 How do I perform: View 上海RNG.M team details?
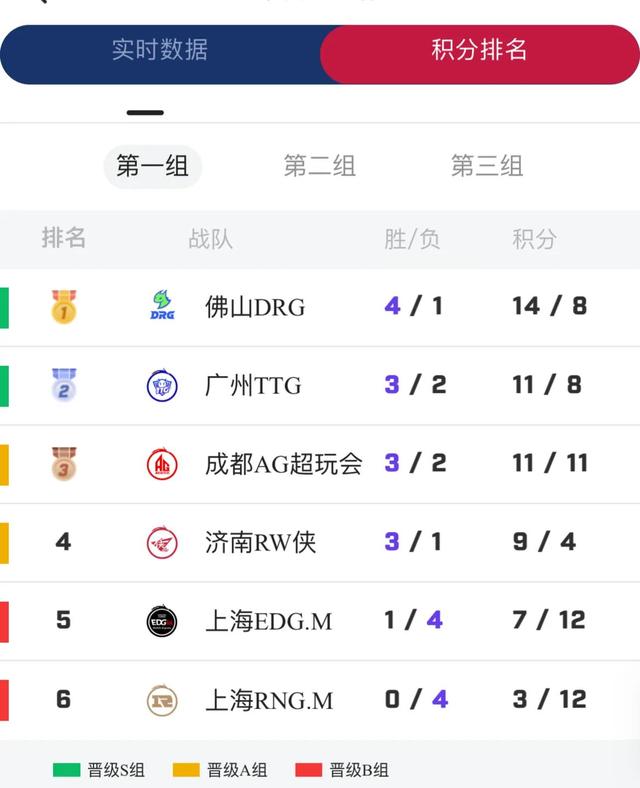click(x=269, y=700)
